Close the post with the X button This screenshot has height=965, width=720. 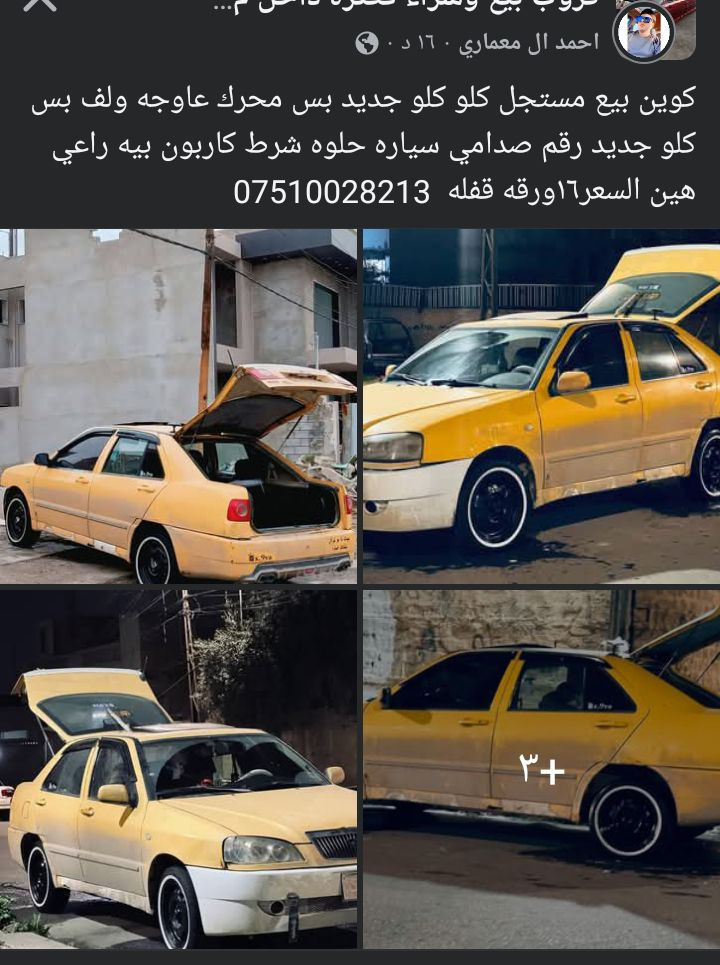pos(40,5)
